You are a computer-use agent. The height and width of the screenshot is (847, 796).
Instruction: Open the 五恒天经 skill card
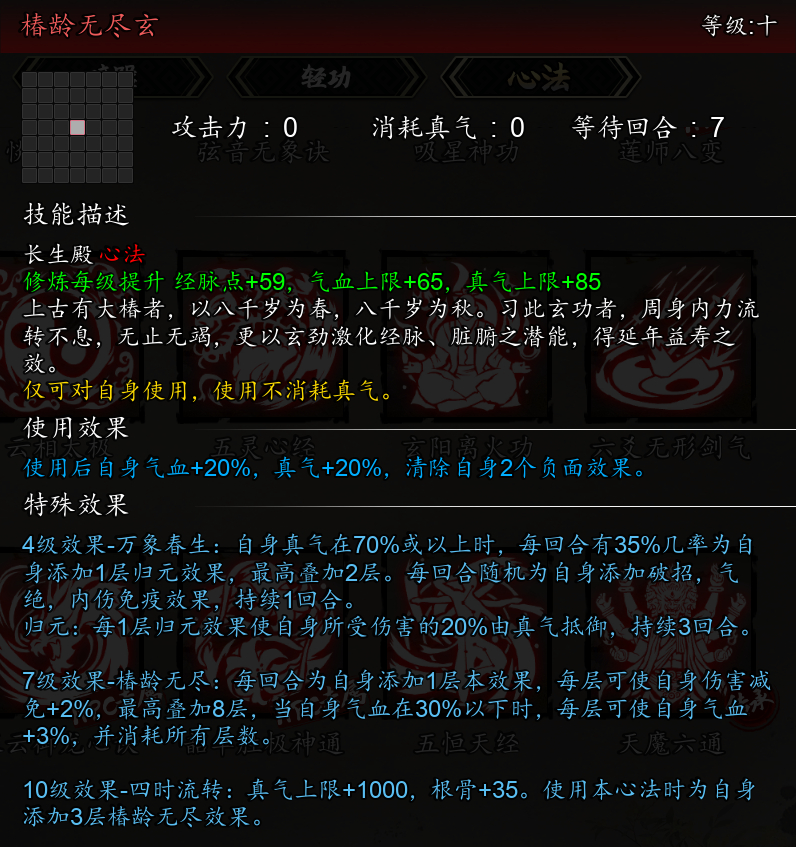coord(466,650)
